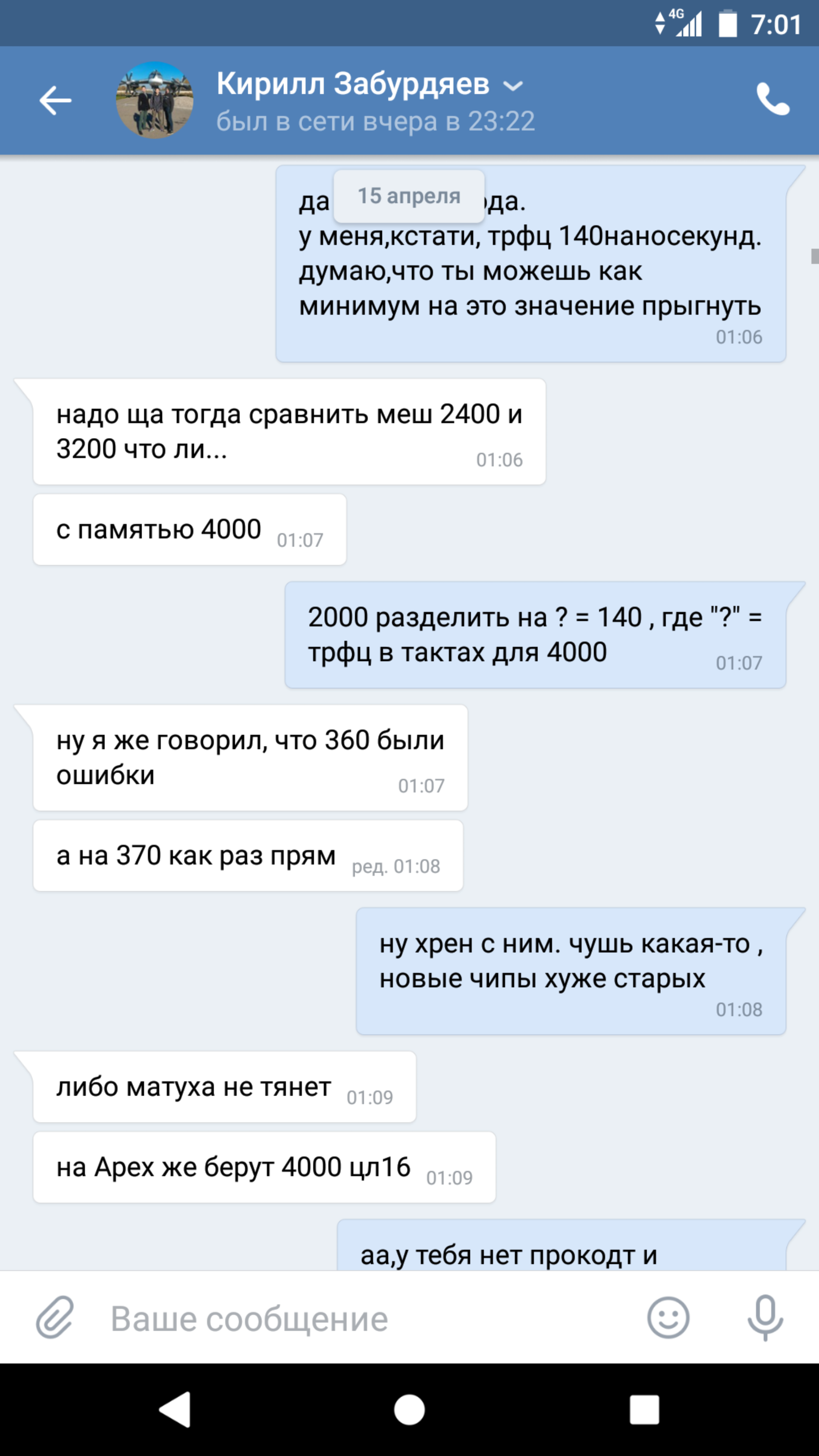Select the message "либо матуха не тянет"
Image resolution: width=819 pixels, height=1456 pixels.
224,1087
